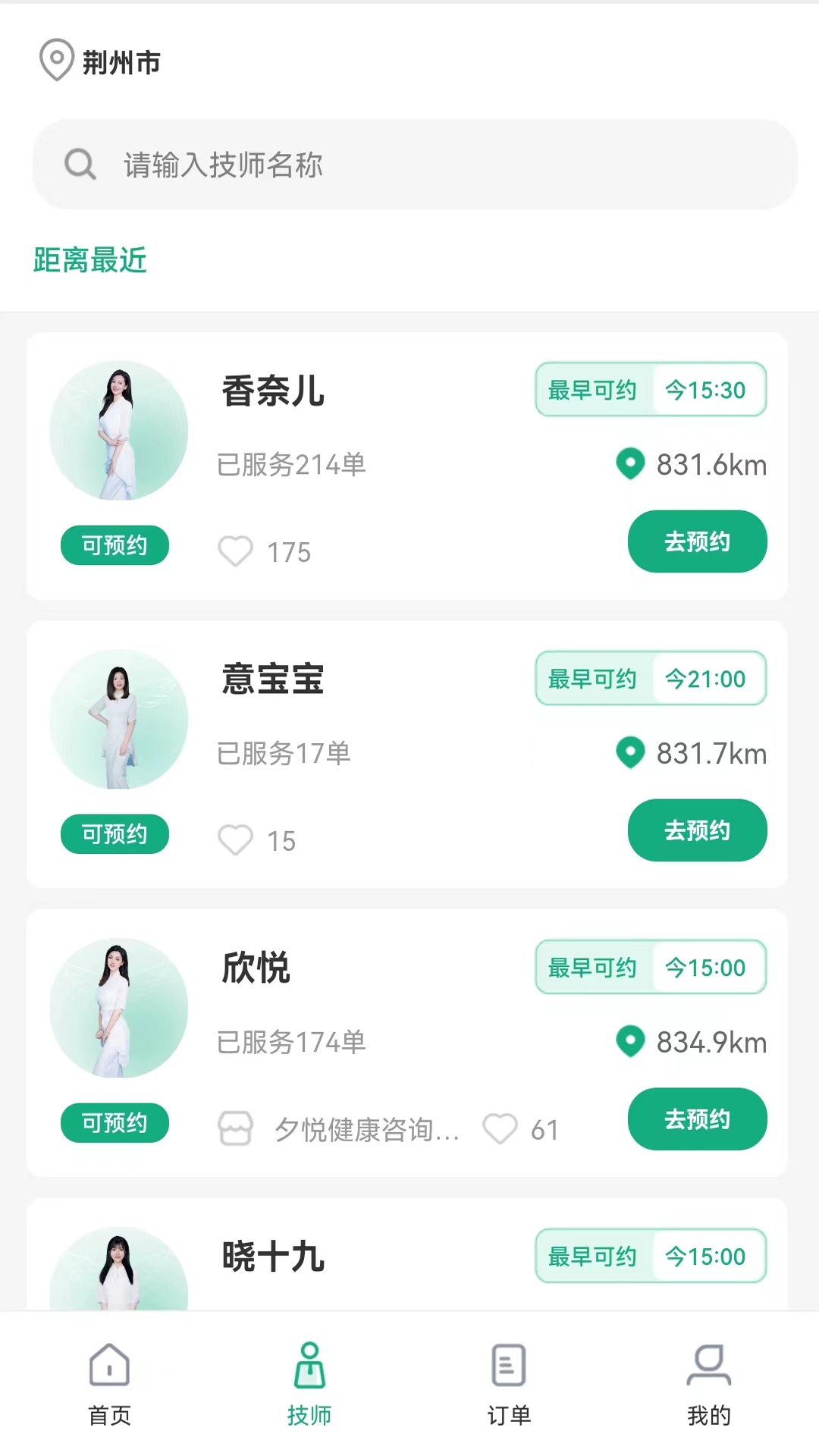Image resolution: width=819 pixels, height=1456 pixels.
Task: Click the shop icon next to 夕悦健康咨询
Action: pos(236,1128)
